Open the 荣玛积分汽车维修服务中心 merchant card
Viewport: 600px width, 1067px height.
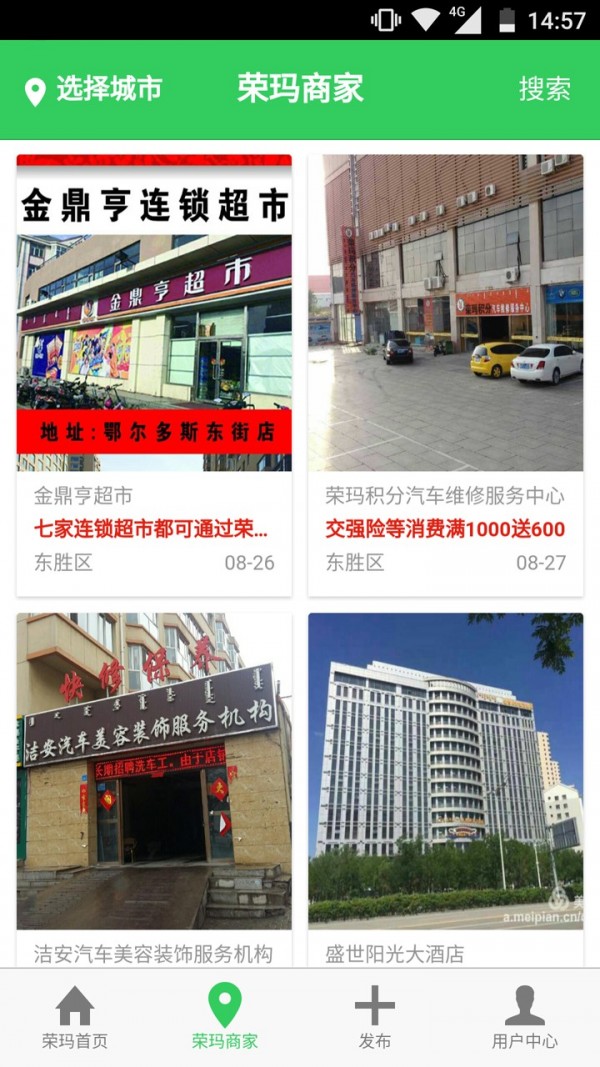(x=445, y=375)
